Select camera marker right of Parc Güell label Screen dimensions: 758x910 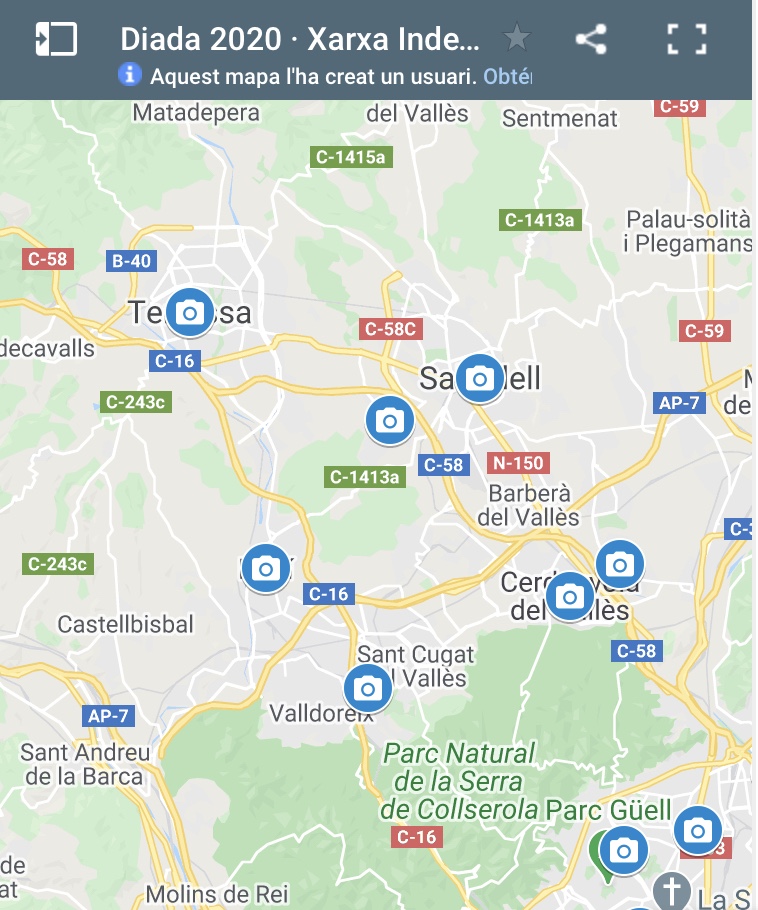pyautogui.click(x=697, y=830)
